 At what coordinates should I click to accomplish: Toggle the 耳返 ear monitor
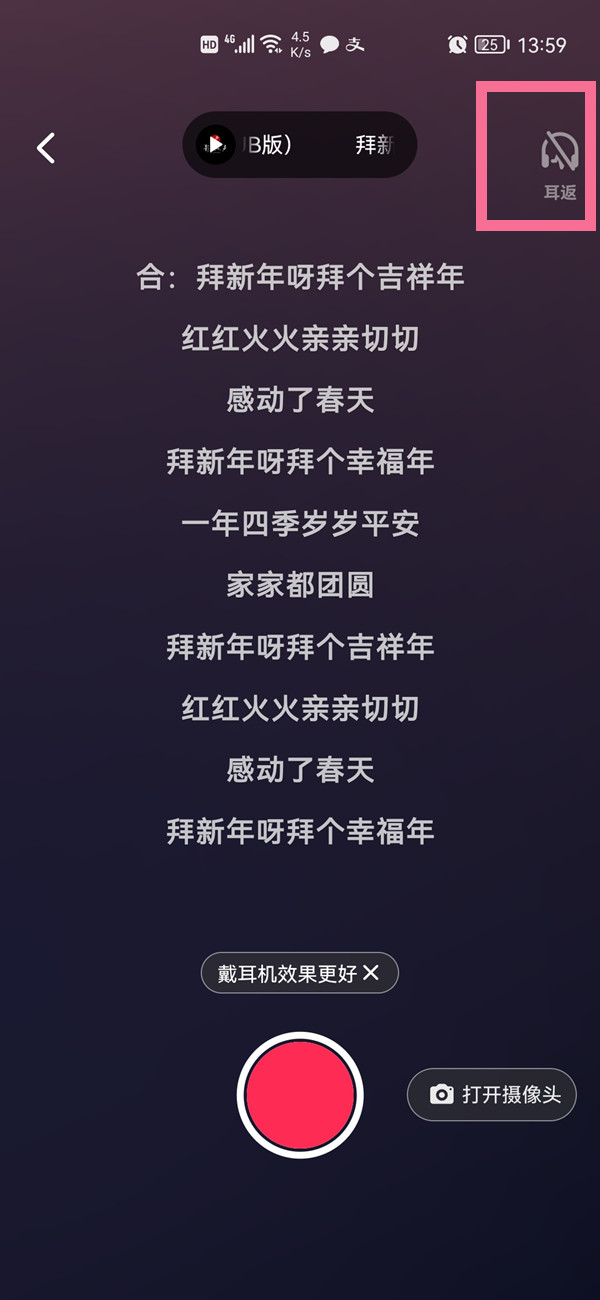(x=559, y=162)
